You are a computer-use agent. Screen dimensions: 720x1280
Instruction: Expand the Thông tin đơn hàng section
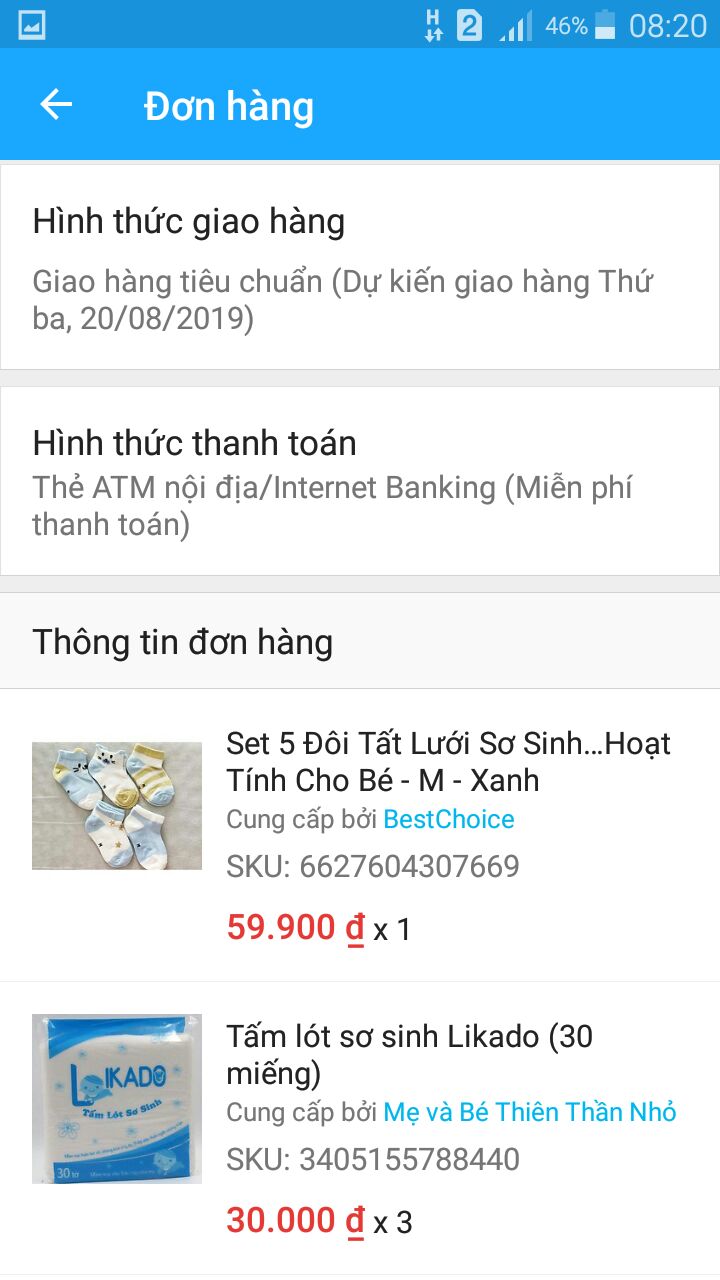(182, 641)
